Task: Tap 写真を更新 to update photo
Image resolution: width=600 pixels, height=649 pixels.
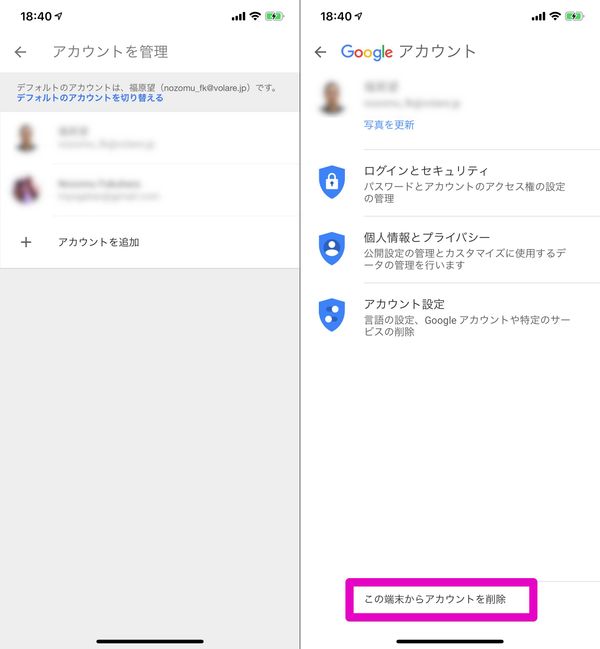Action: click(389, 125)
